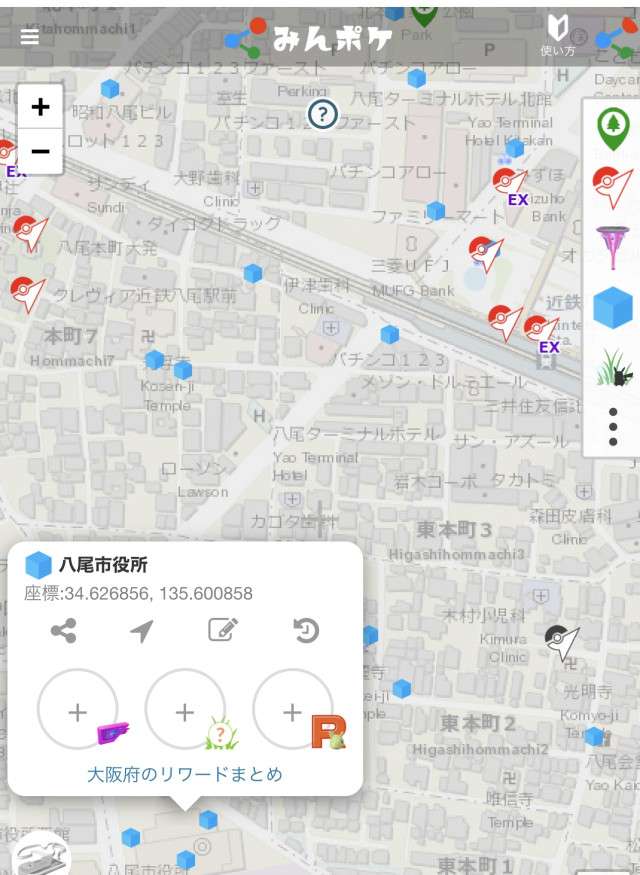Toggle the blue cube Pokestop filter
The width and height of the screenshot is (640, 875).
(x=612, y=308)
